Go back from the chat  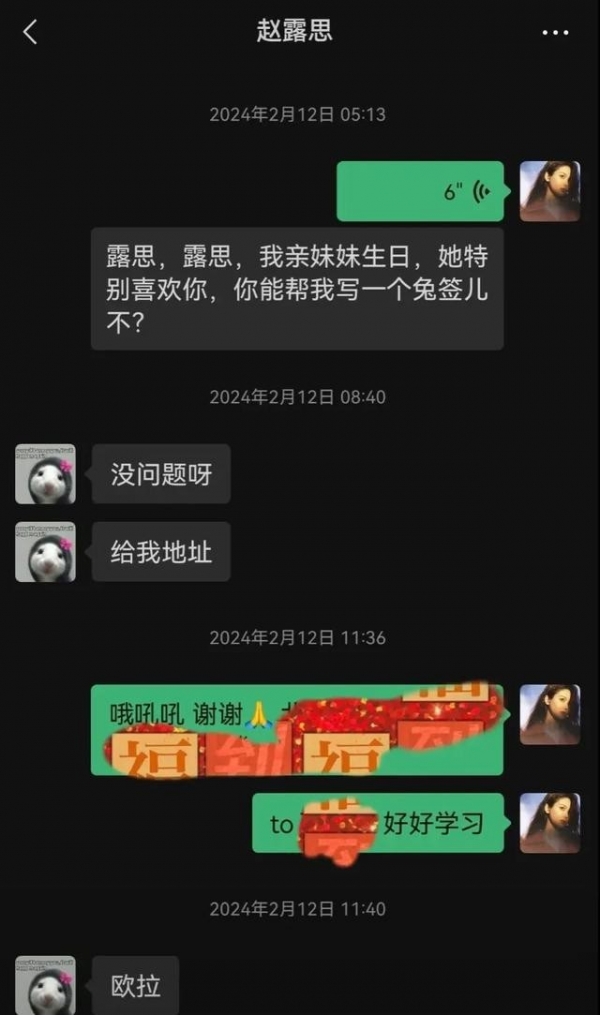click(x=30, y=32)
